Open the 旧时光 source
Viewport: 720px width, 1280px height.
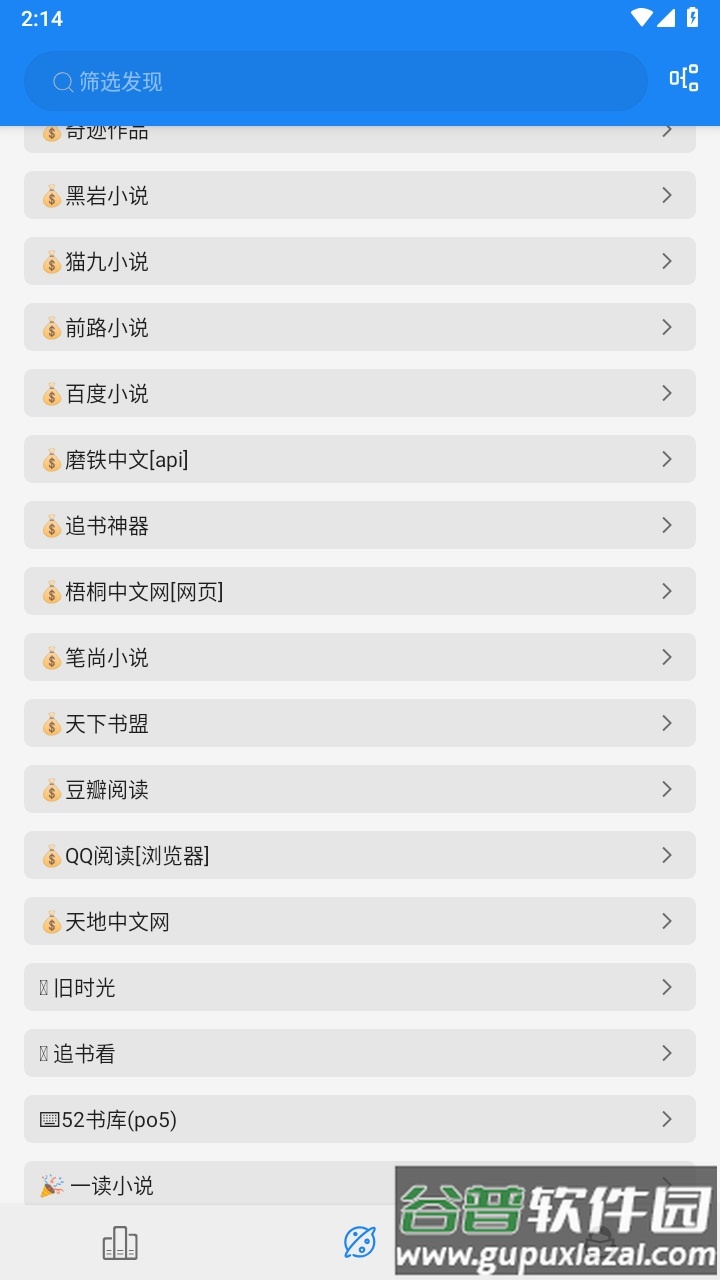[360, 987]
